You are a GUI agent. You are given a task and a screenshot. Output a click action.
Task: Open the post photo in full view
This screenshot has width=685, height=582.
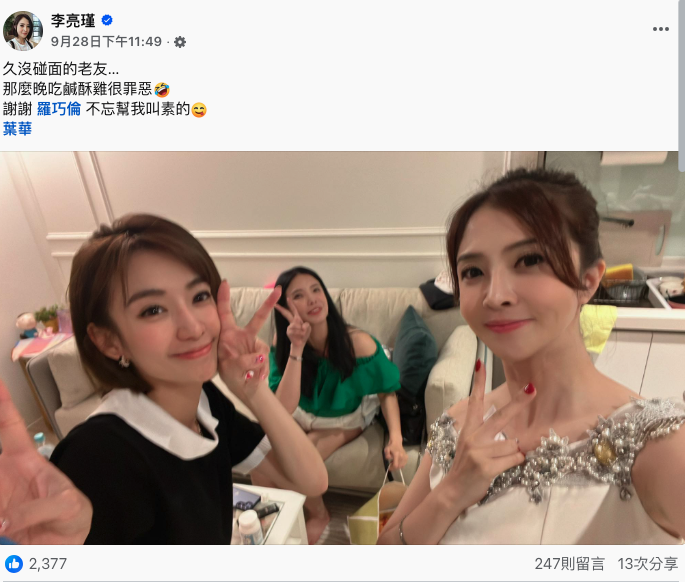tap(342, 348)
